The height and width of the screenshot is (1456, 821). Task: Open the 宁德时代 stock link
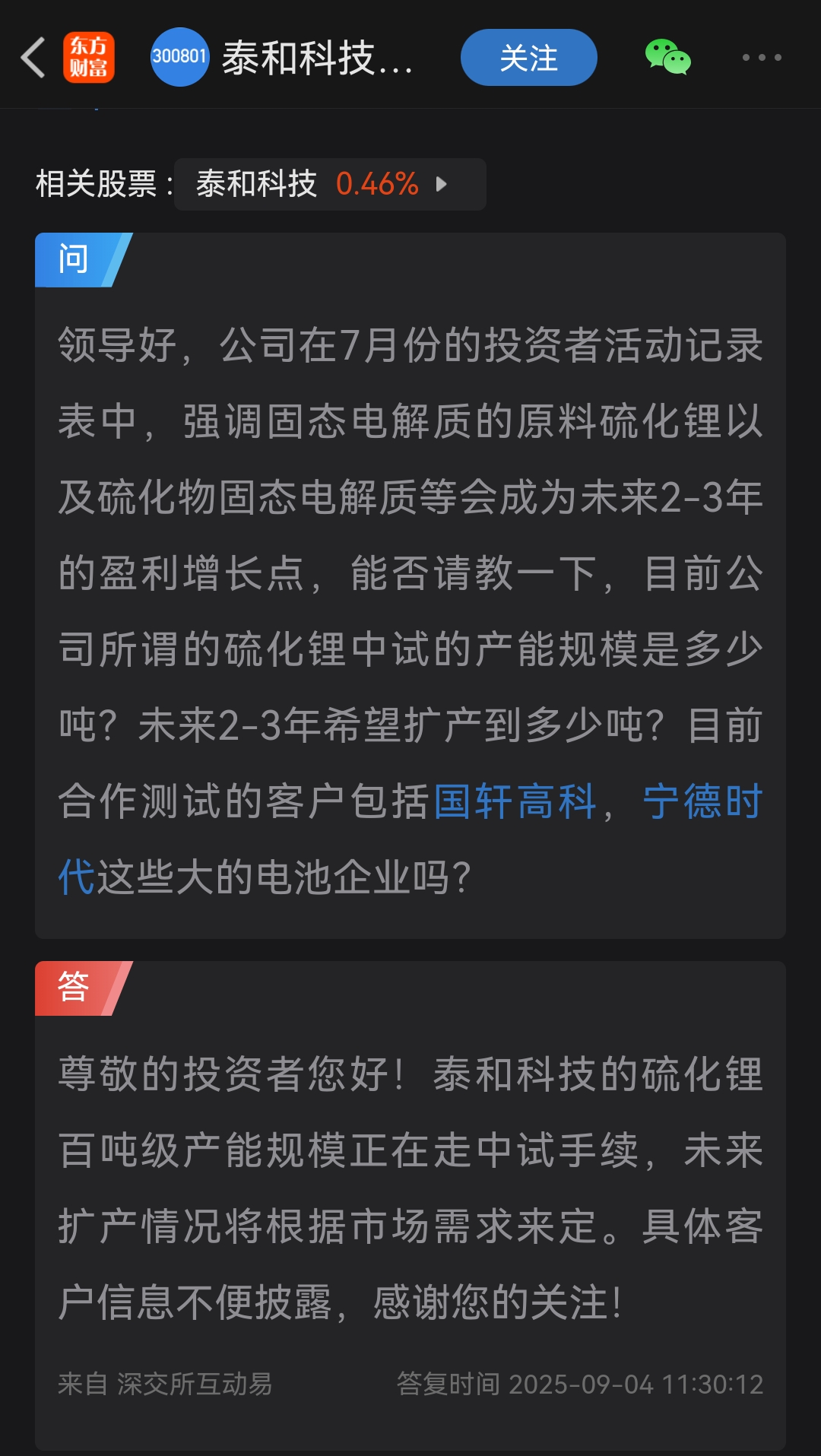(x=701, y=801)
